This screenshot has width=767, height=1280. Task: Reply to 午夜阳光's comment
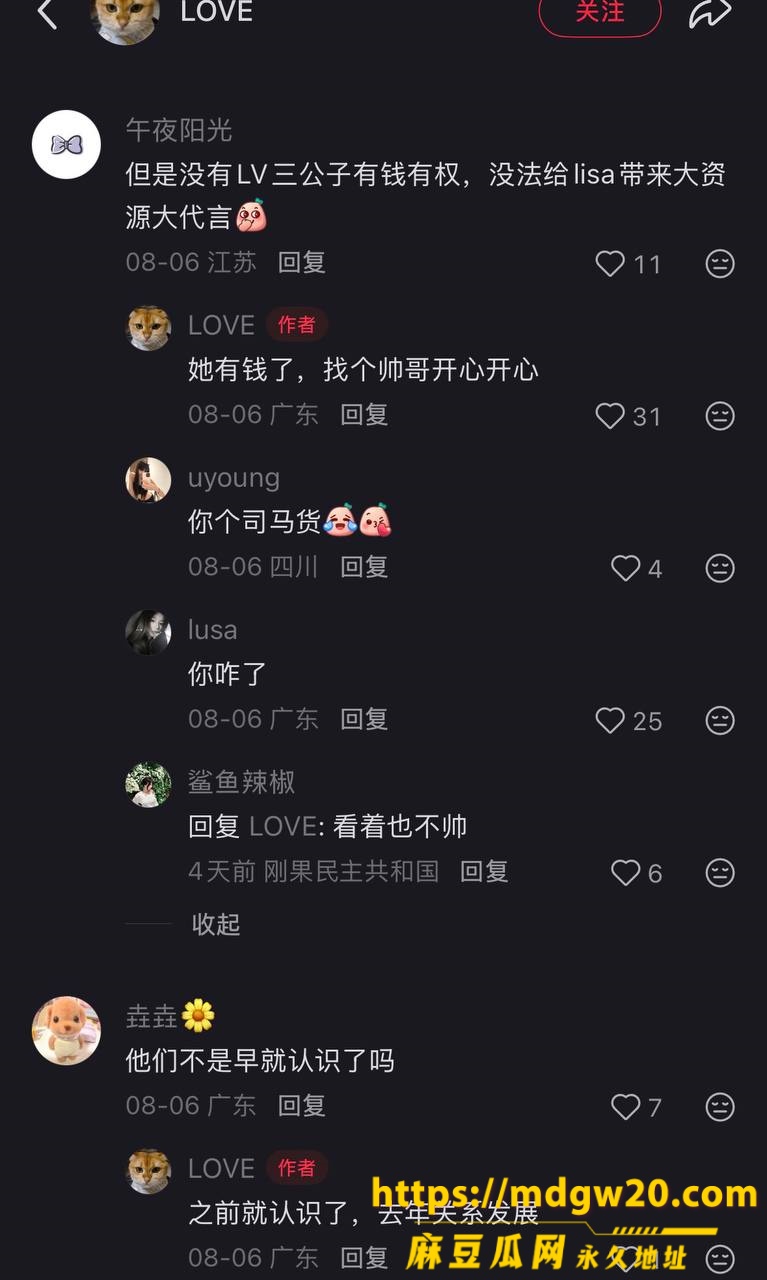click(301, 263)
